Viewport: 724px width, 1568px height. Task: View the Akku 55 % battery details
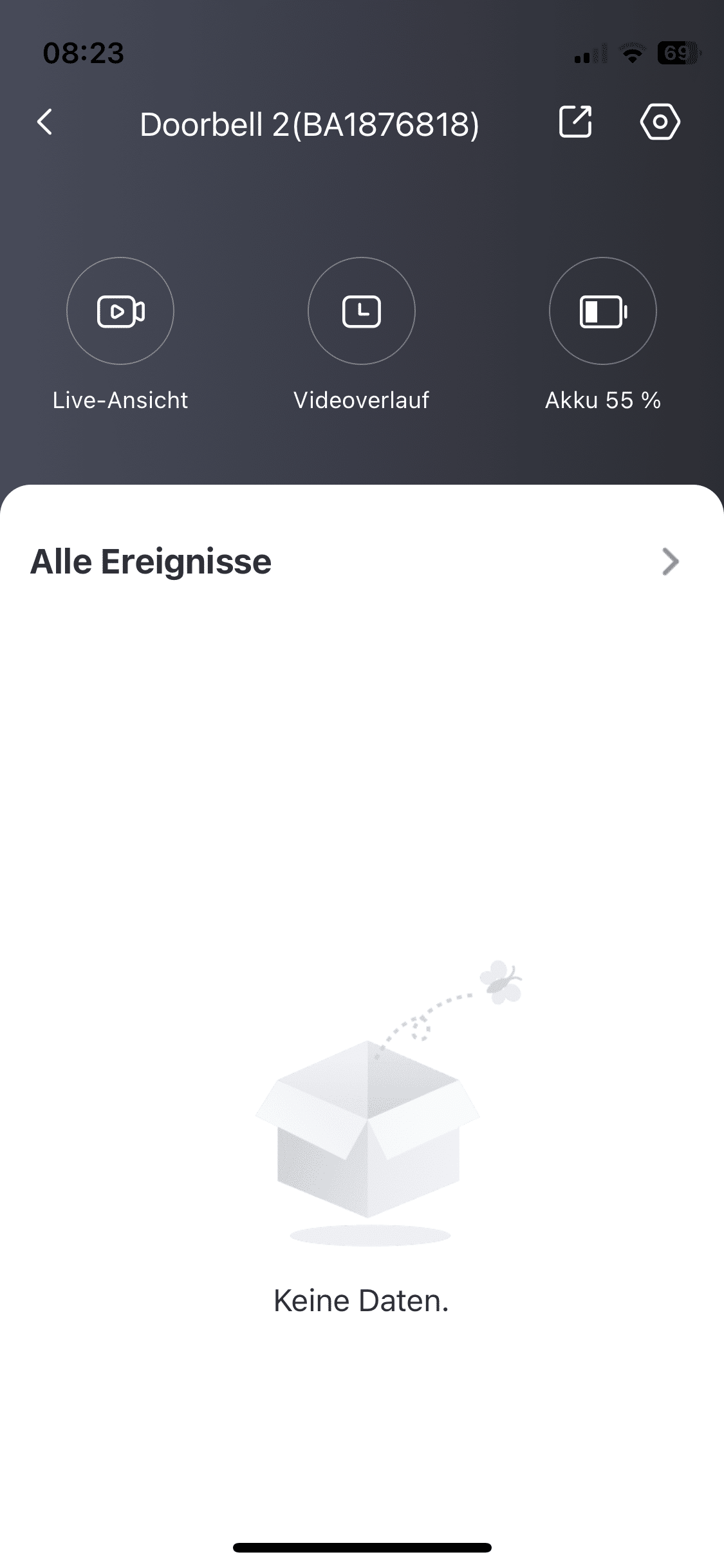coord(602,312)
